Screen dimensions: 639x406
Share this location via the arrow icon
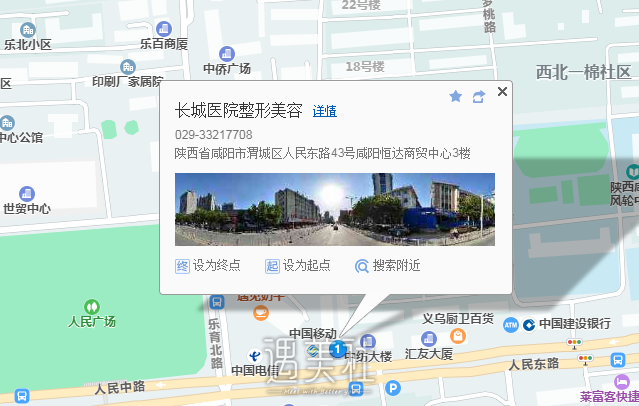(479, 96)
